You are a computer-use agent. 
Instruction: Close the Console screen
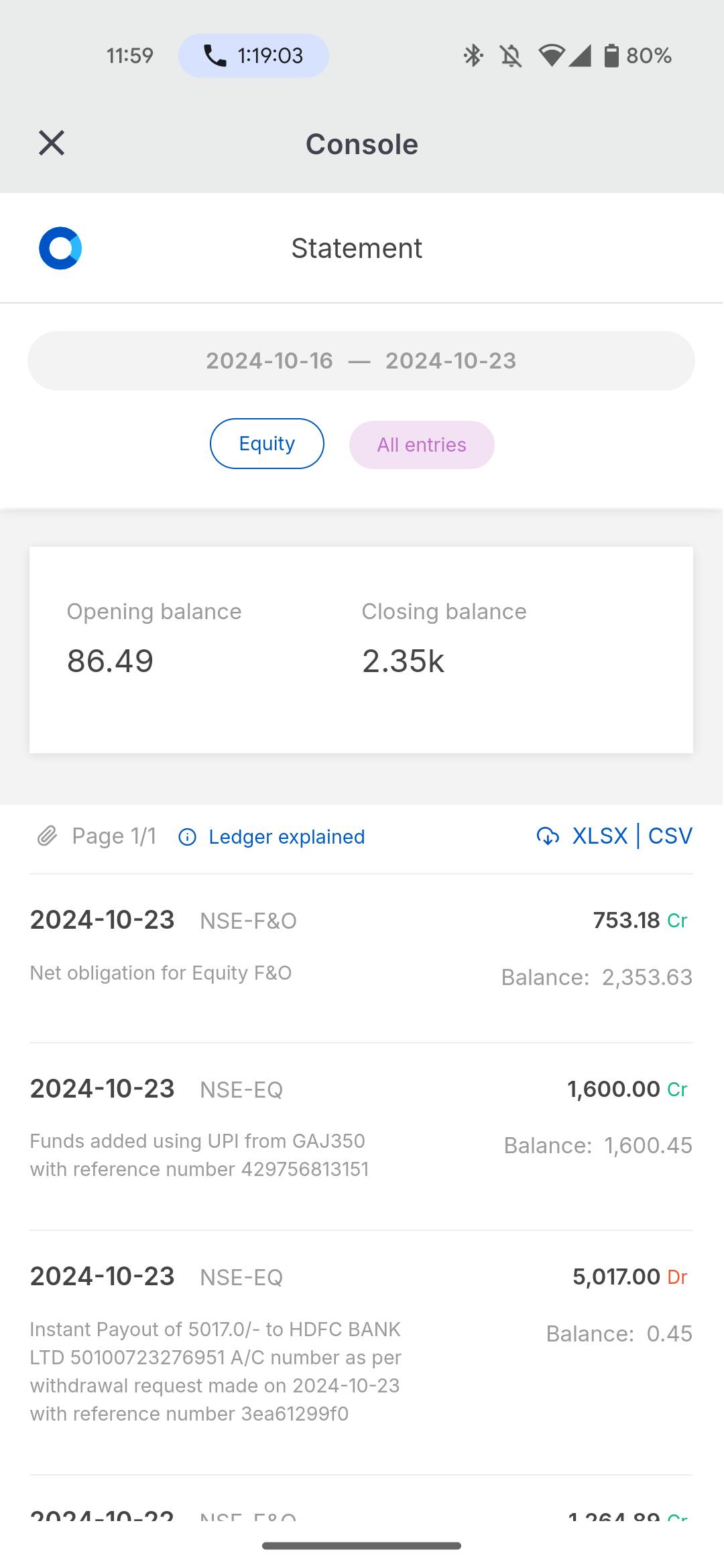(x=52, y=143)
